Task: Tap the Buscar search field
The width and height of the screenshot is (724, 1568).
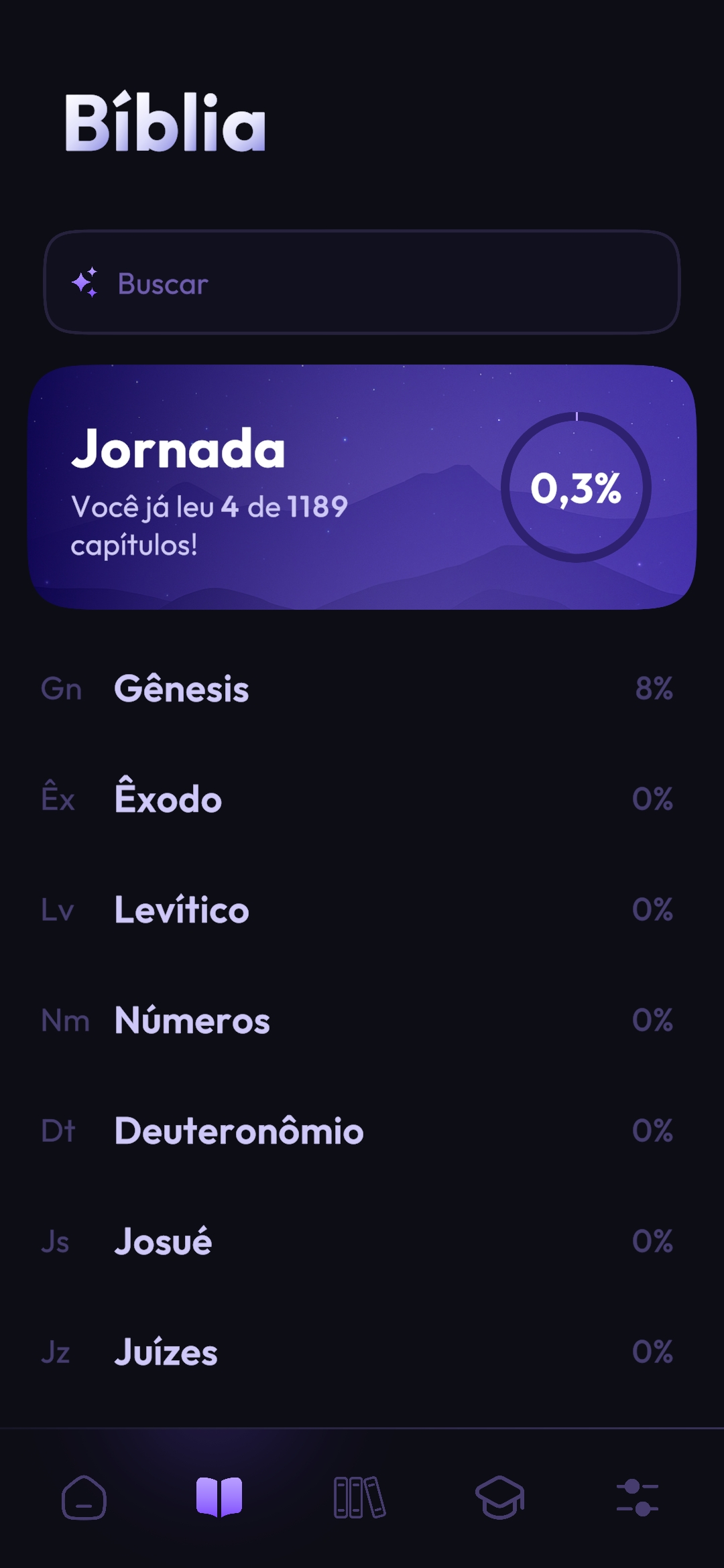Action: click(362, 283)
